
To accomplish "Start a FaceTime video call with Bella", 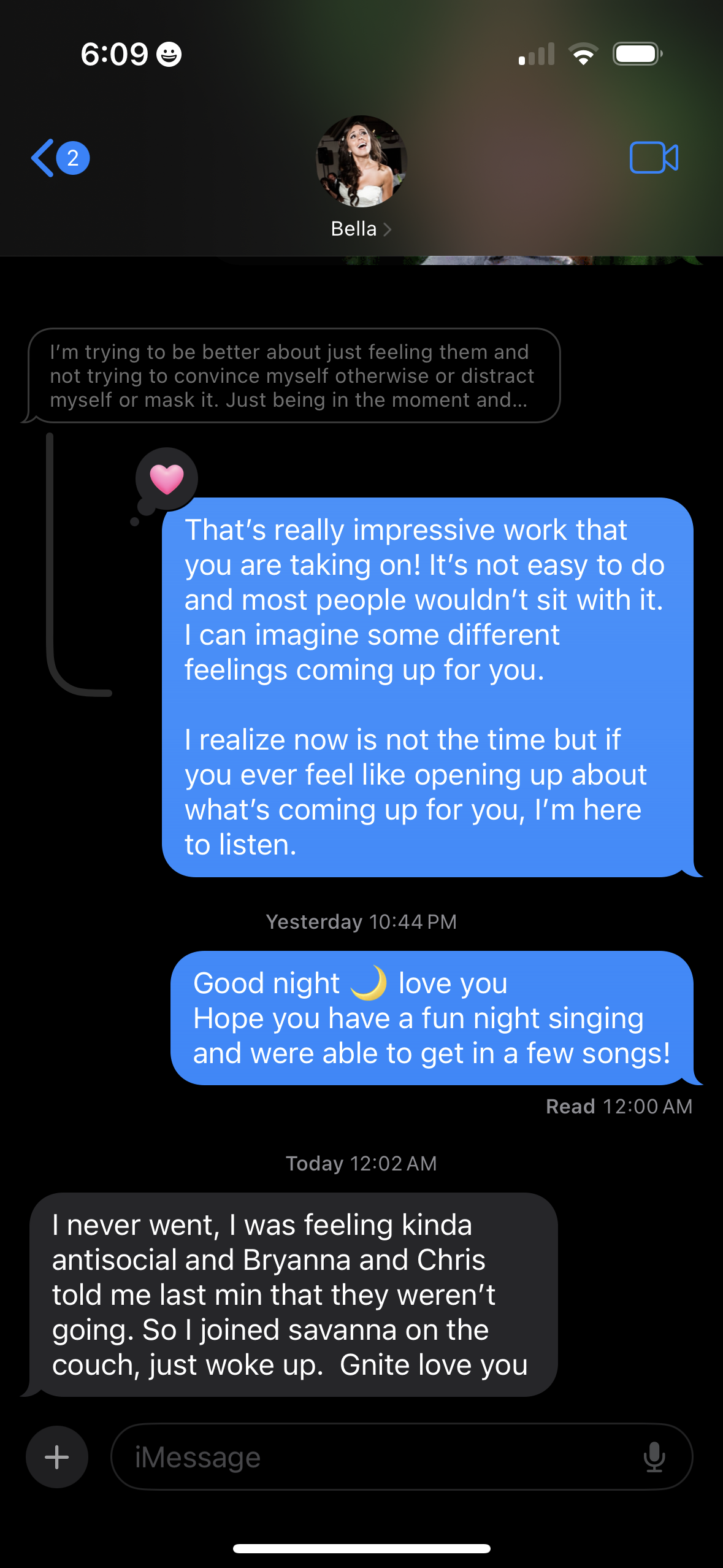I will [654, 158].
